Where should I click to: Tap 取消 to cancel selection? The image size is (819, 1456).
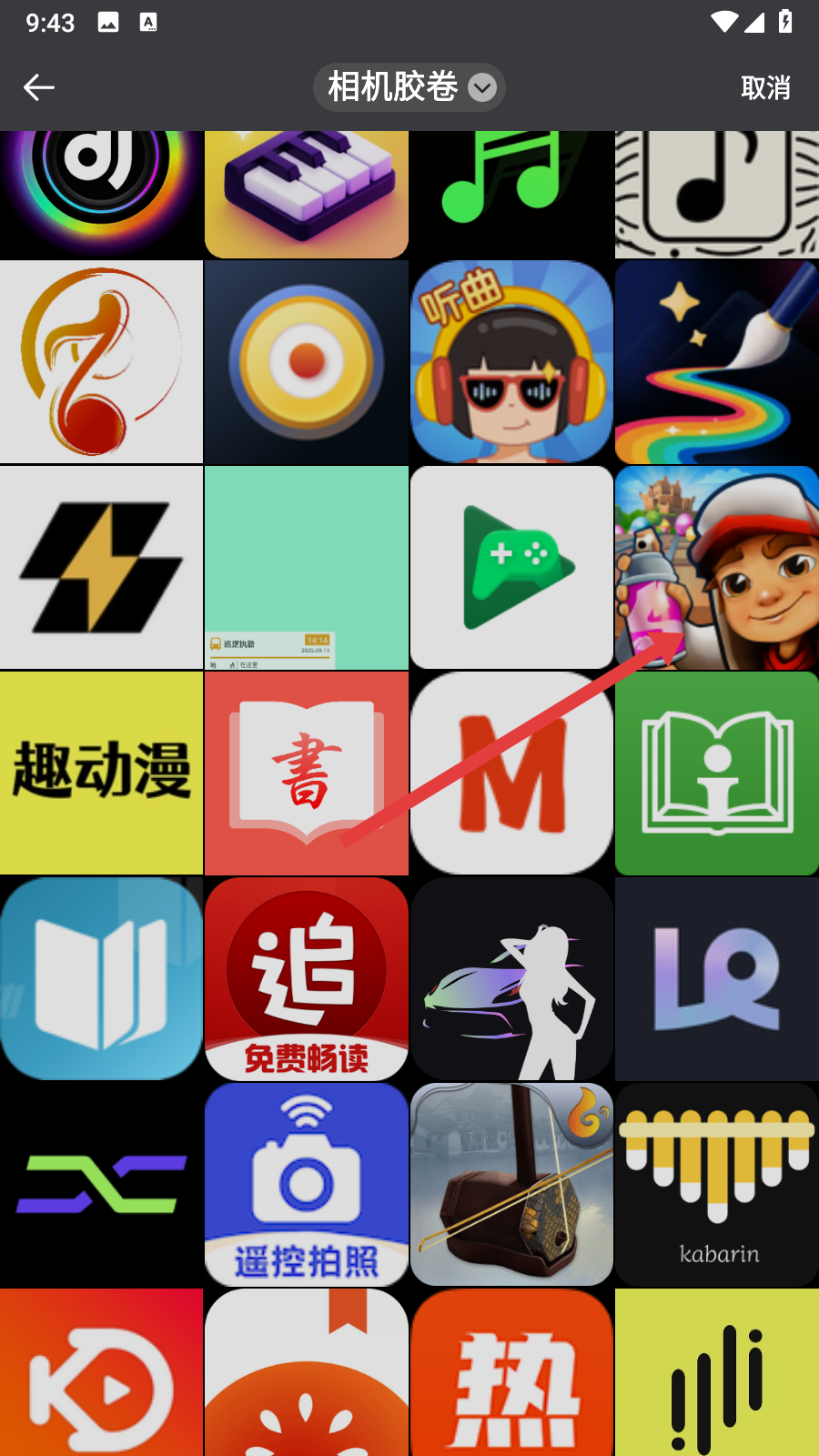click(765, 87)
